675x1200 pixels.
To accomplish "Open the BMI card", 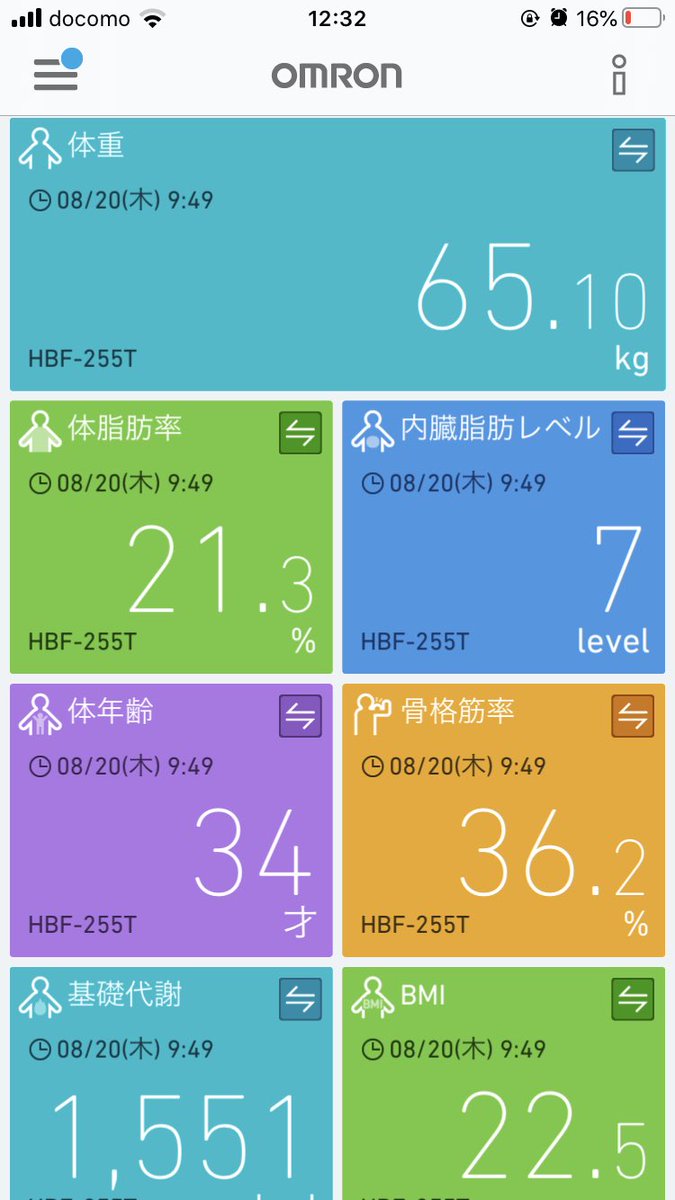I will 504,1083.
